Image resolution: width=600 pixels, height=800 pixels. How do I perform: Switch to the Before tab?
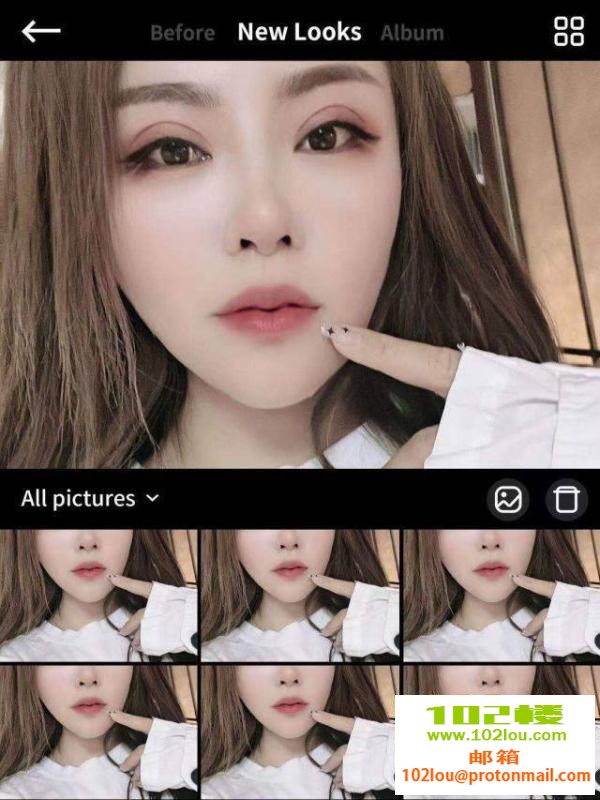(x=182, y=32)
